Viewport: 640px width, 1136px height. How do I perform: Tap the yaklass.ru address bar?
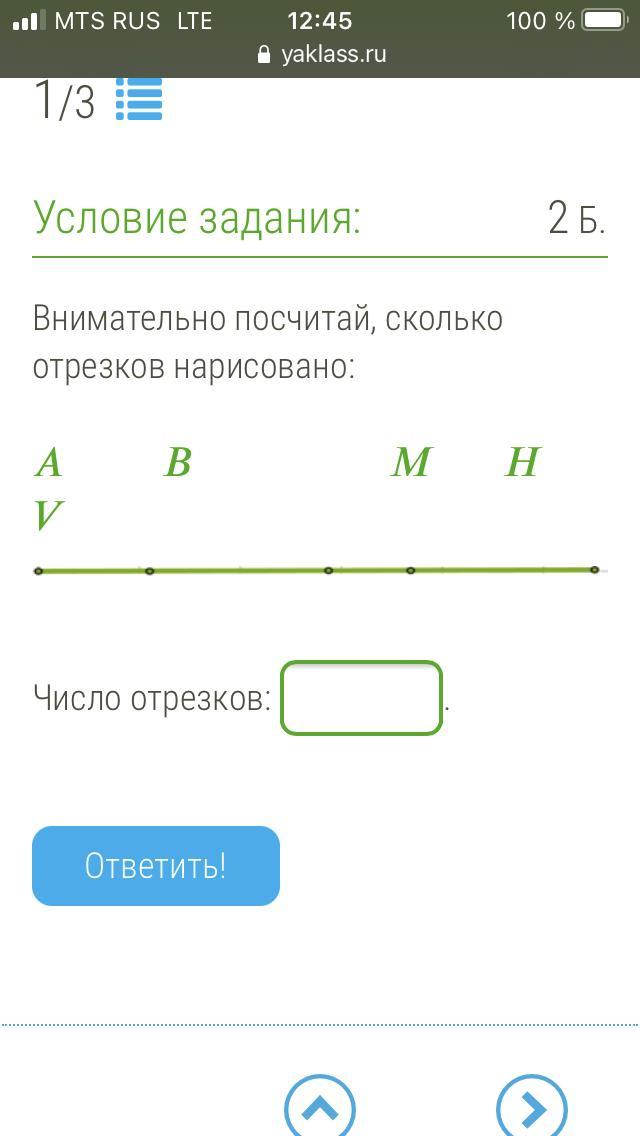coord(320,54)
